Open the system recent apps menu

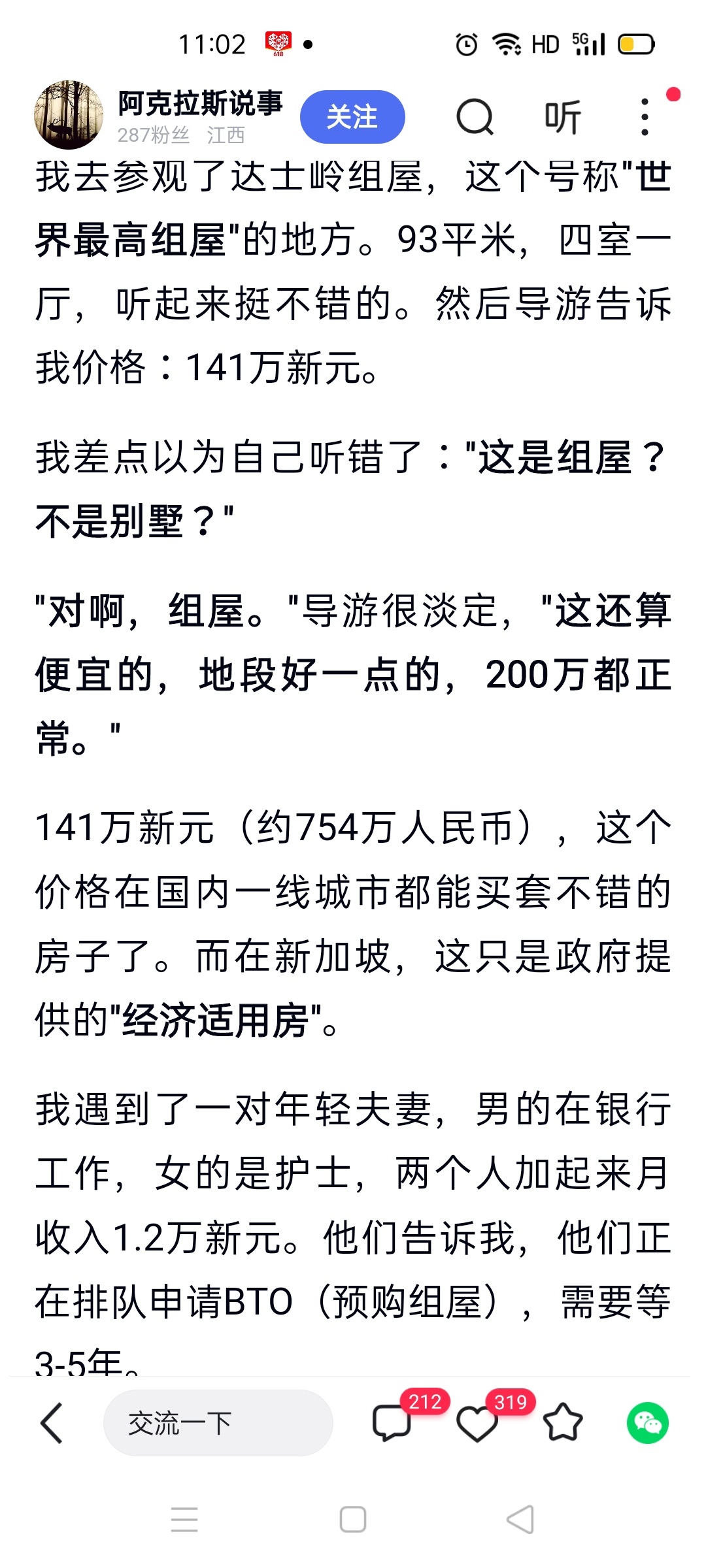coord(184,1520)
